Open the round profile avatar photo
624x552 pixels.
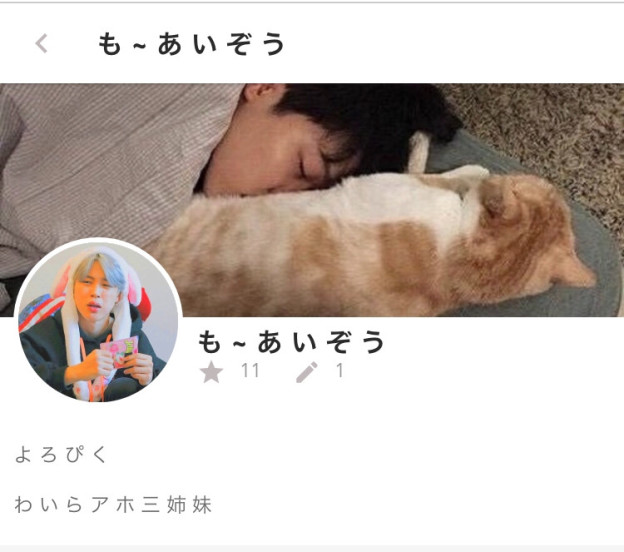coord(97,321)
